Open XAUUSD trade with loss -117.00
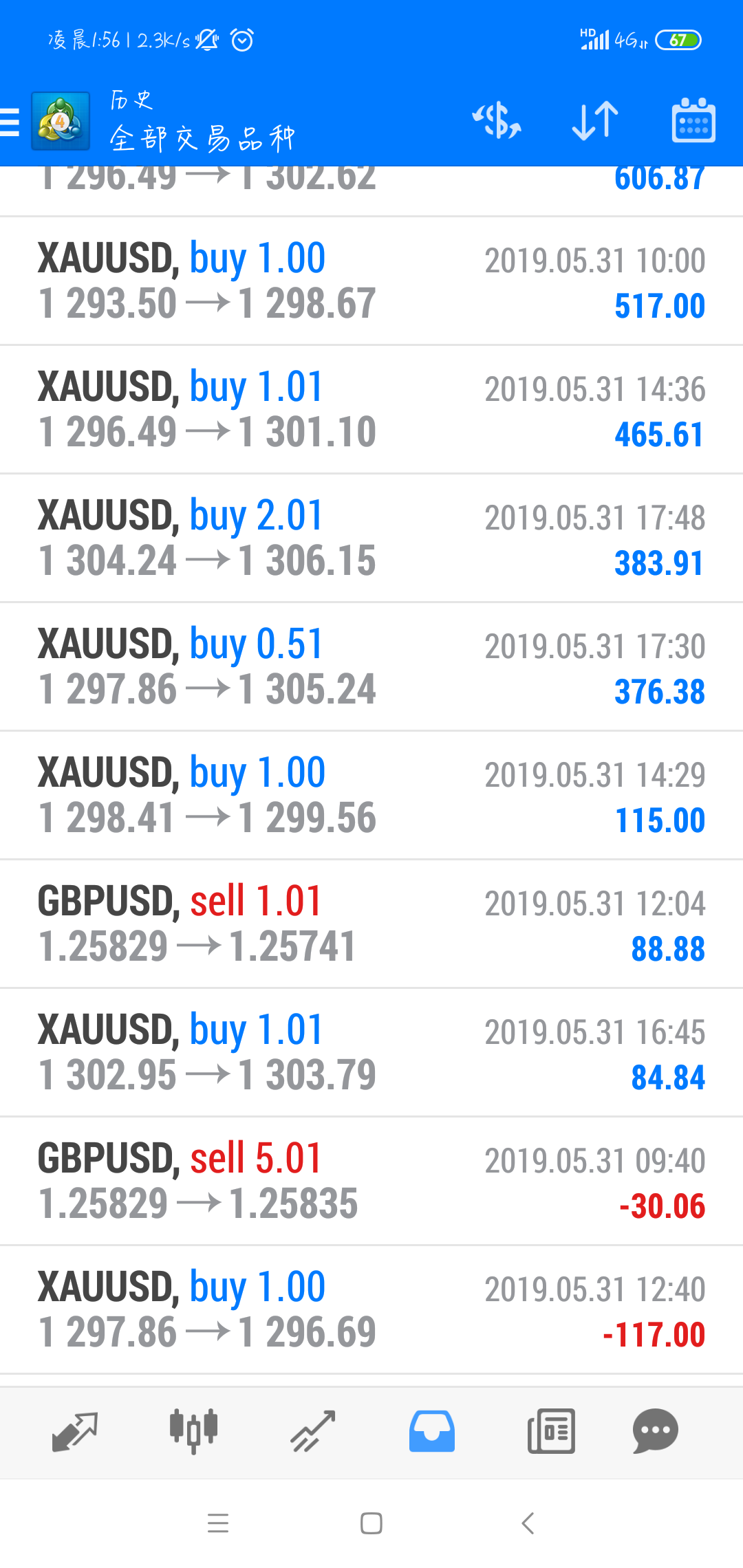 pyautogui.click(x=371, y=1310)
